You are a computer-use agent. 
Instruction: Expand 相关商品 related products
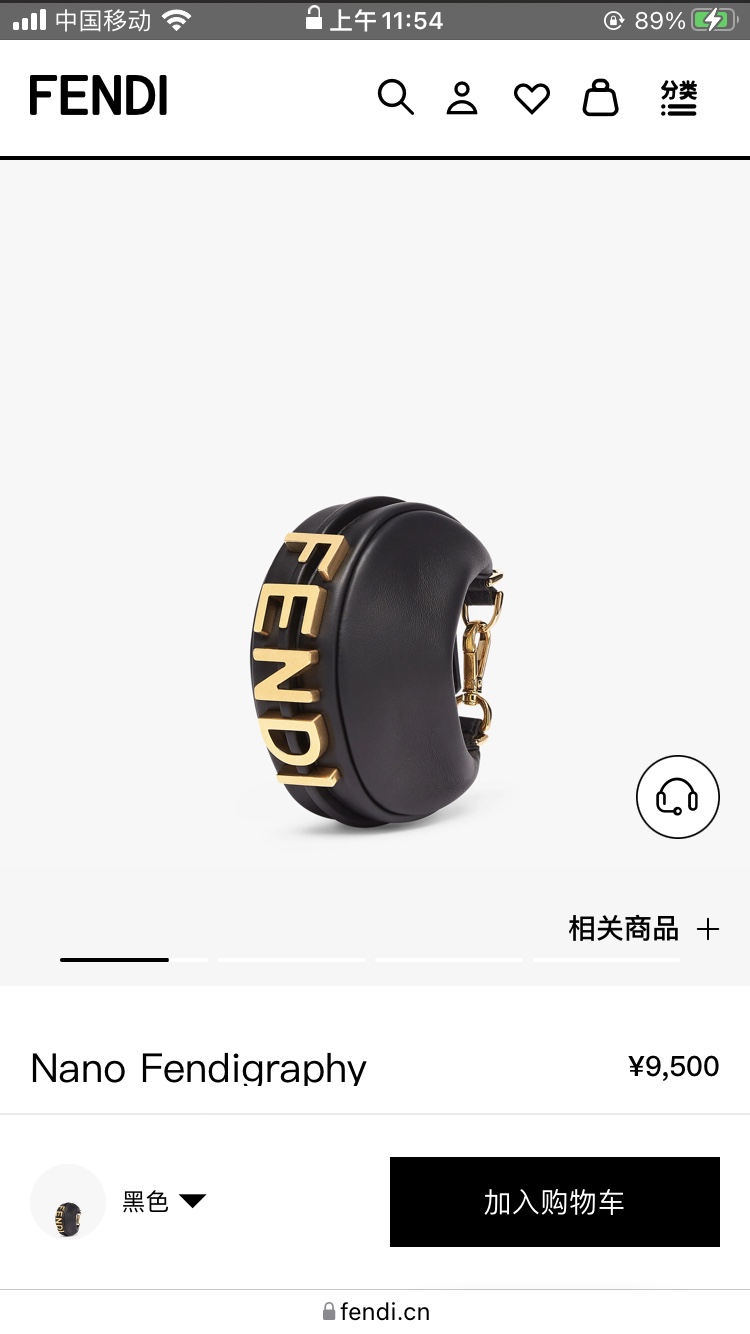pyautogui.click(x=643, y=929)
